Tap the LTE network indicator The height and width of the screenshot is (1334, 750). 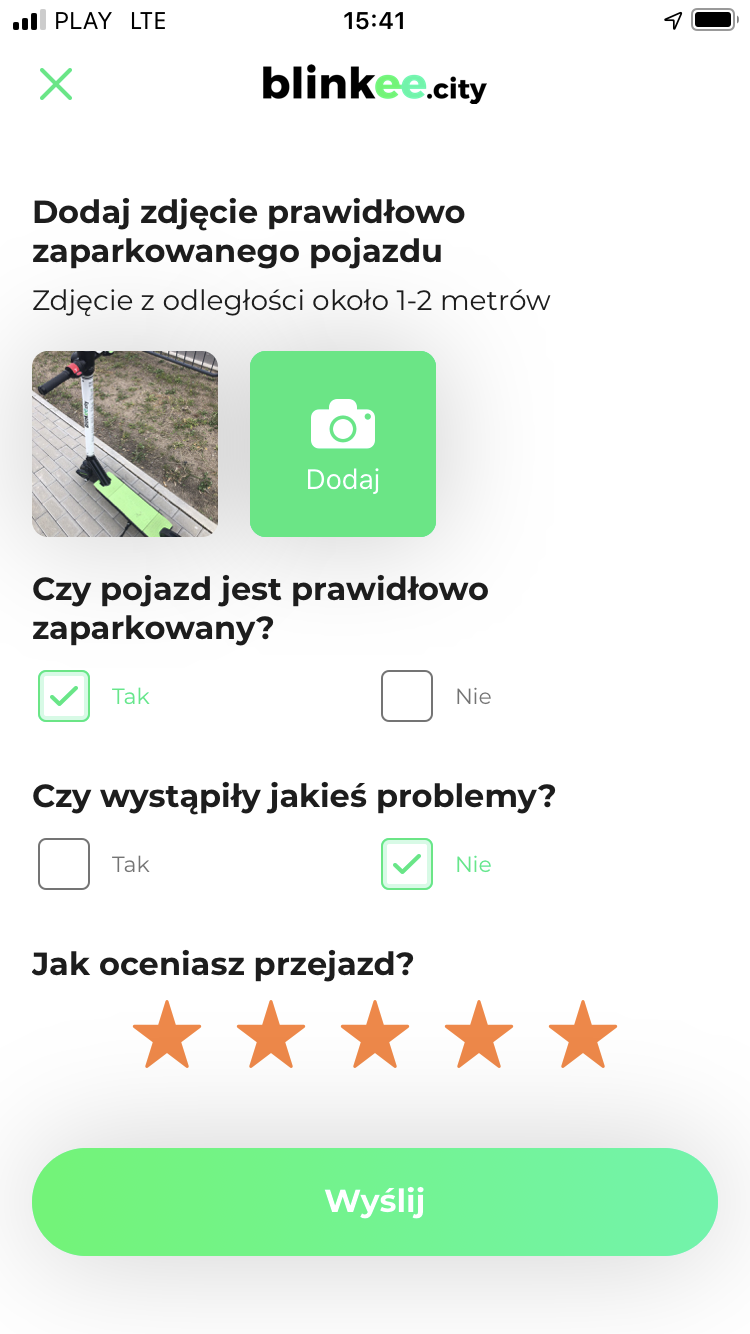tap(148, 20)
